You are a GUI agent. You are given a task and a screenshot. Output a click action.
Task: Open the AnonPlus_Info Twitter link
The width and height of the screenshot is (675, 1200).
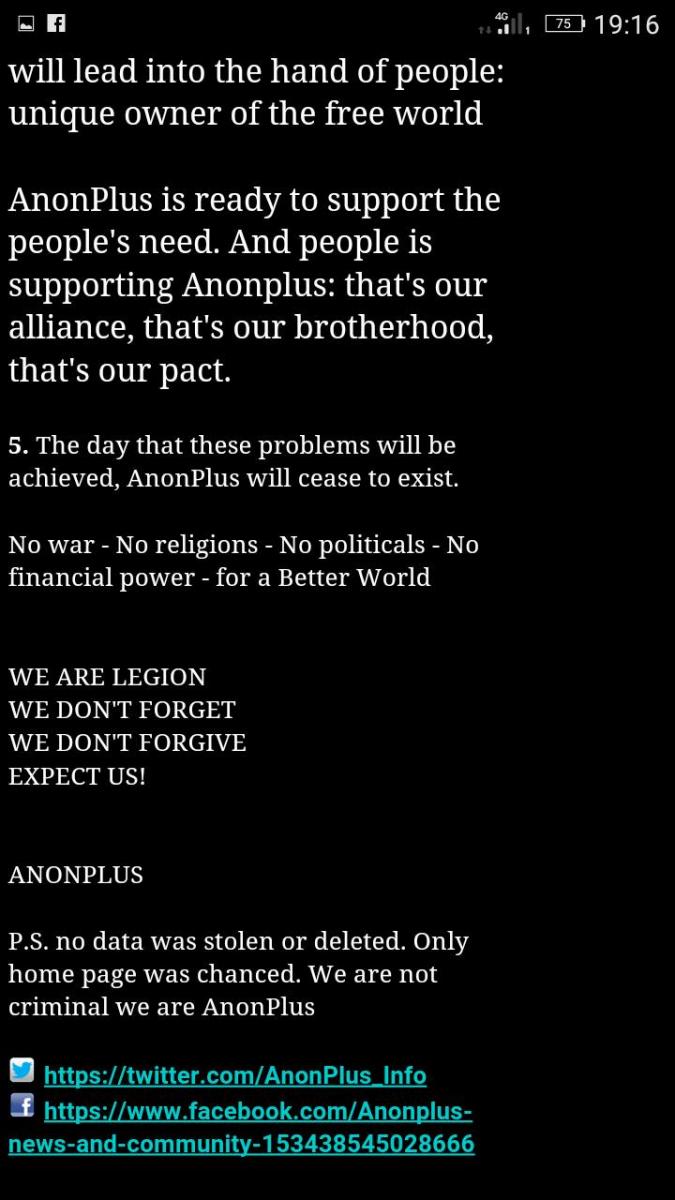tap(235, 1076)
